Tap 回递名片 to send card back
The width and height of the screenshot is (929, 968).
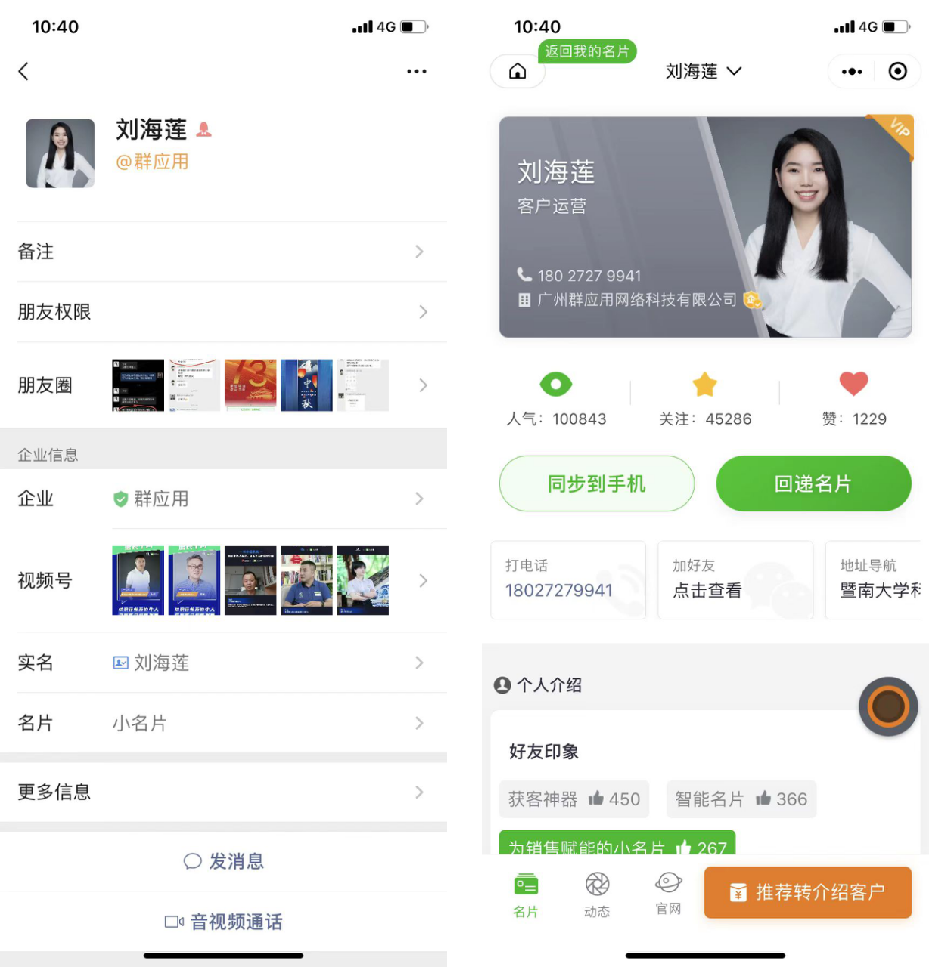pos(813,484)
